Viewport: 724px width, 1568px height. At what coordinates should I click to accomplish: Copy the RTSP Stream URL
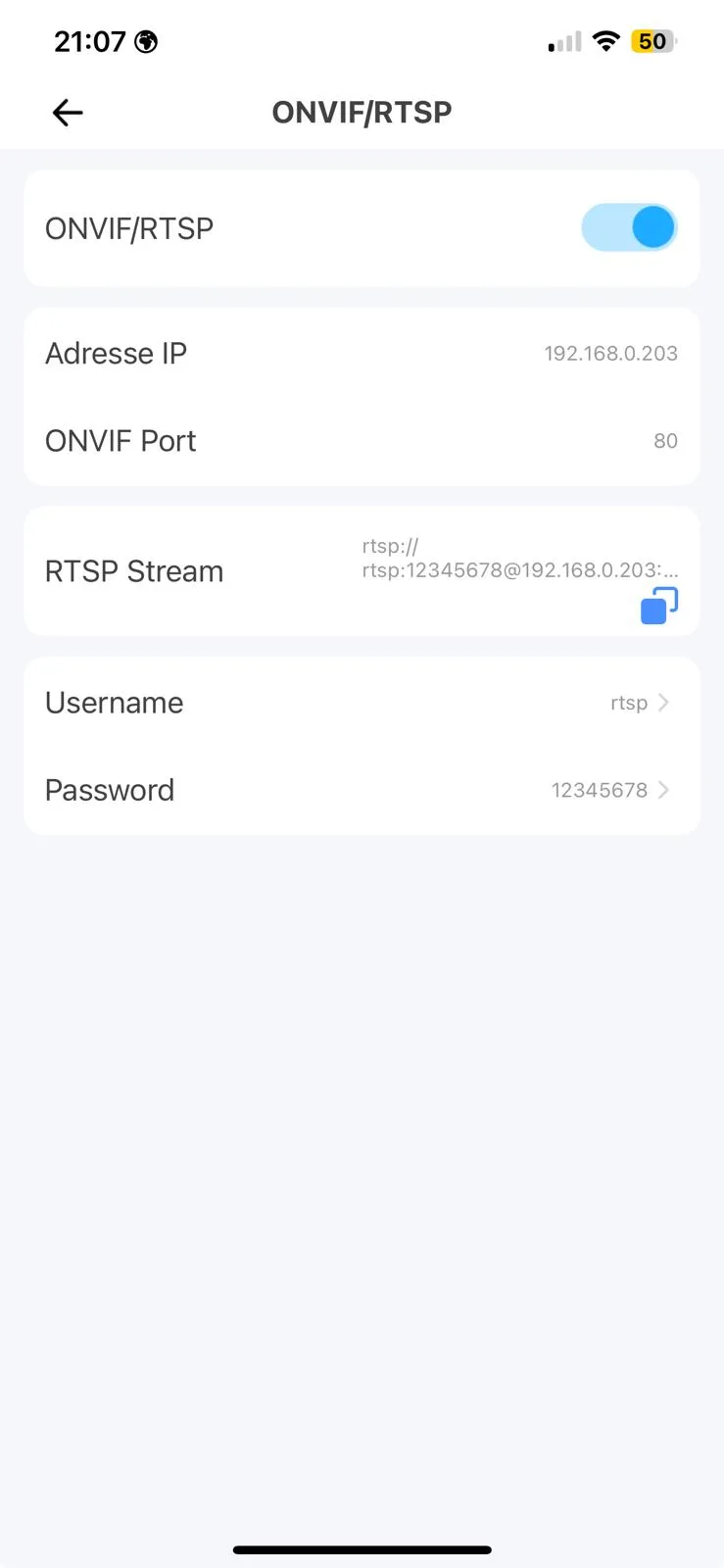659,606
